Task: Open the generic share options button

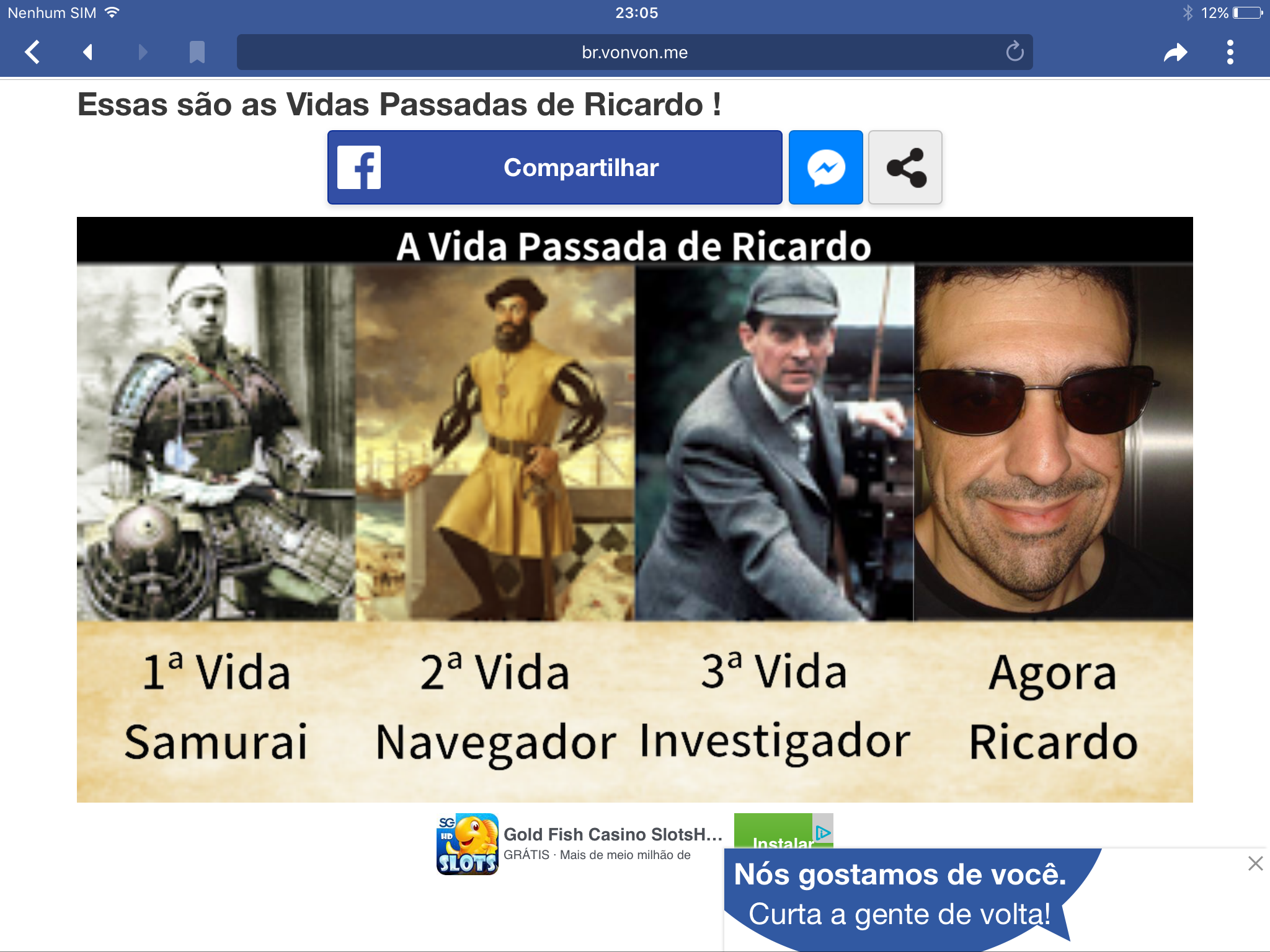Action: (905, 167)
